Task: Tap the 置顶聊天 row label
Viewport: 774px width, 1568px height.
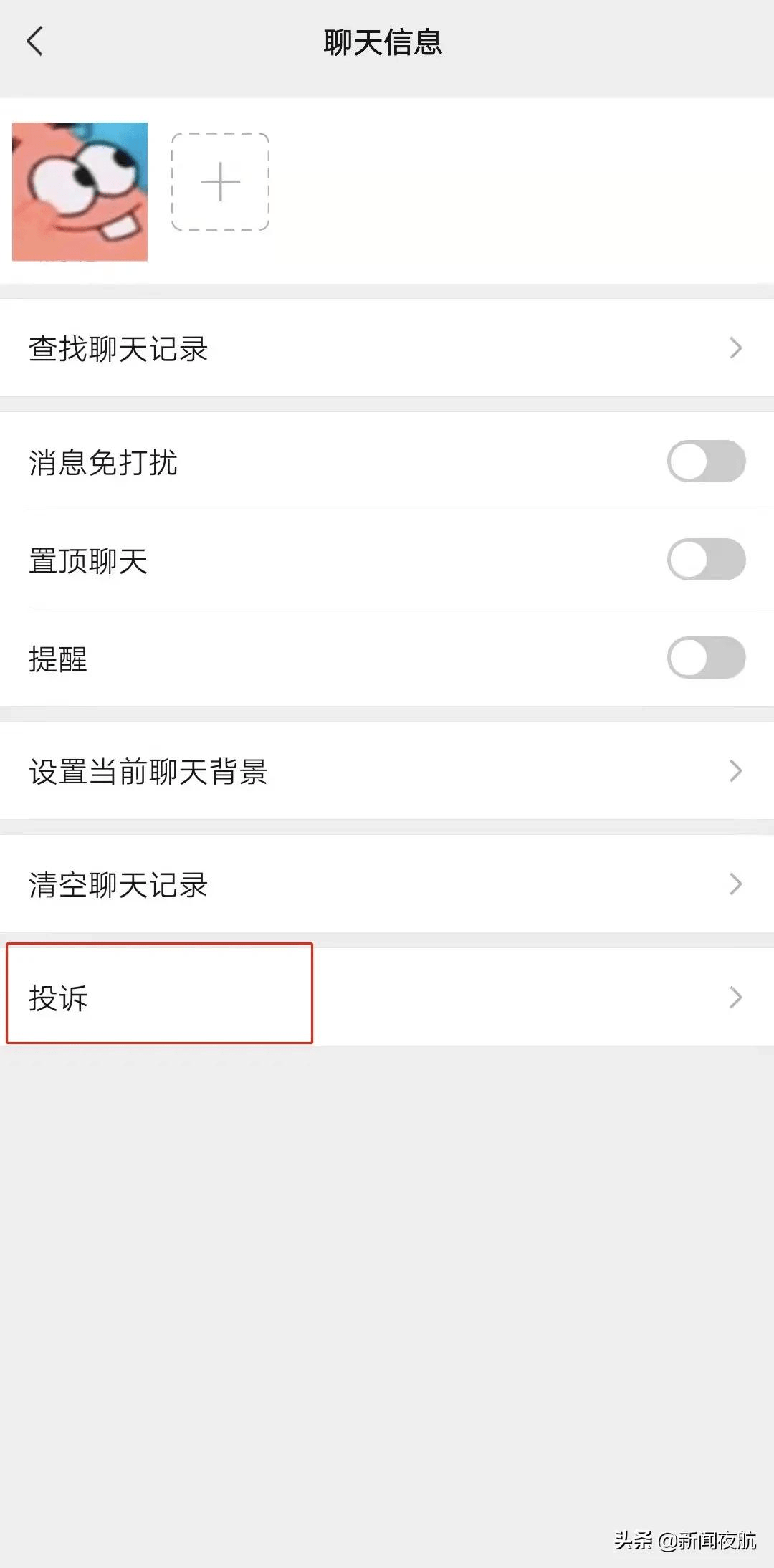Action: [x=89, y=563]
